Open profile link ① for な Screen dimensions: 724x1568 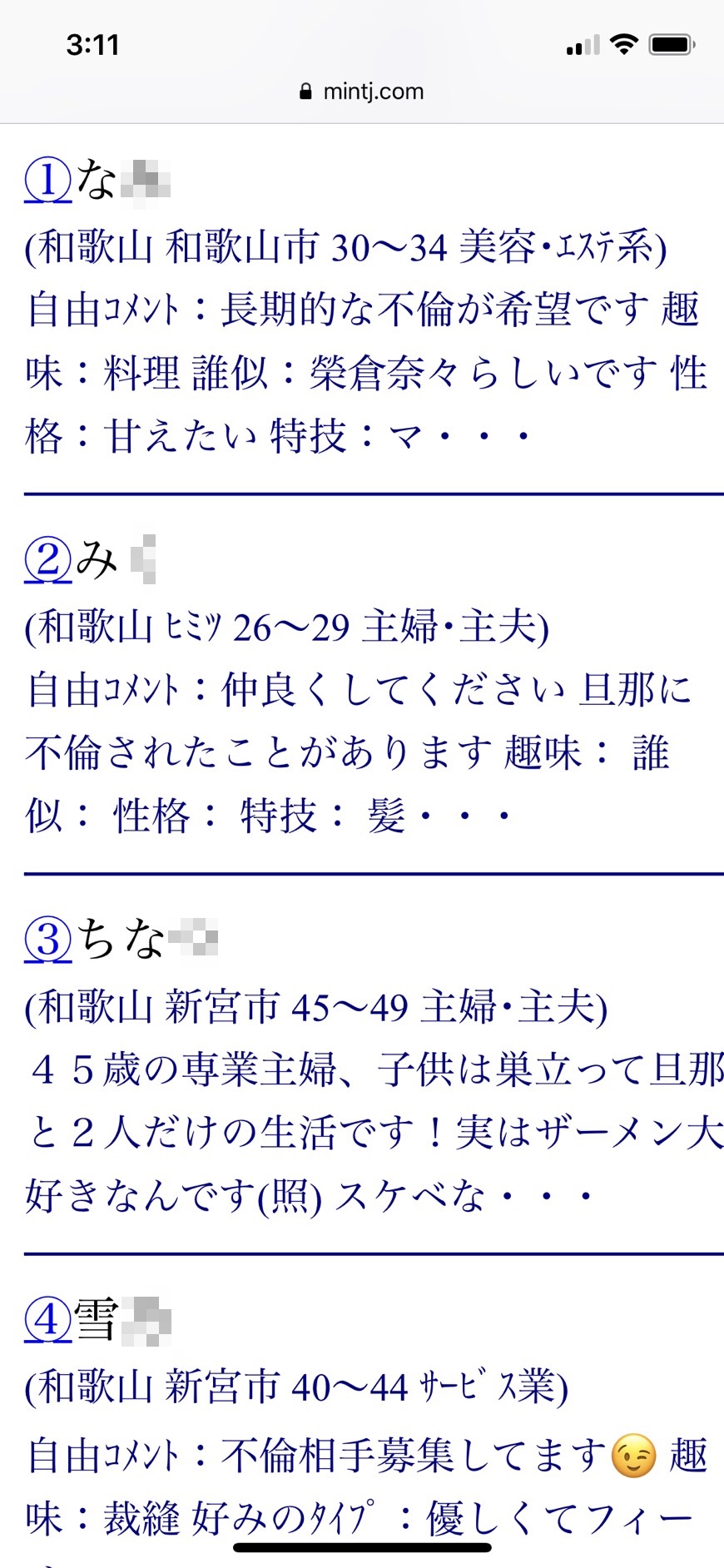click(x=47, y=181)
